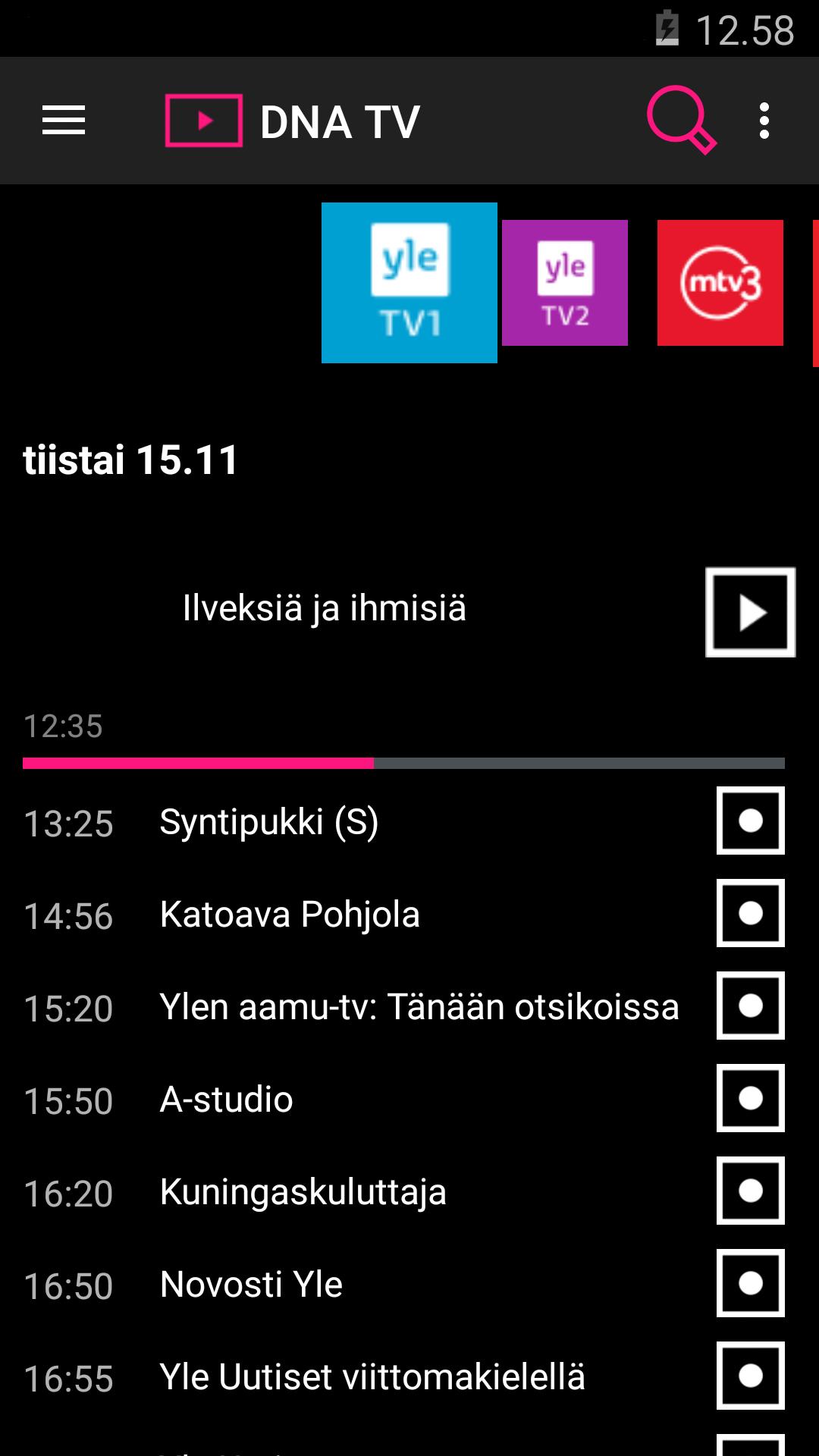Open the Katoava Pohjola program details
Screen dimensions: 819x1456
point(290,915)
